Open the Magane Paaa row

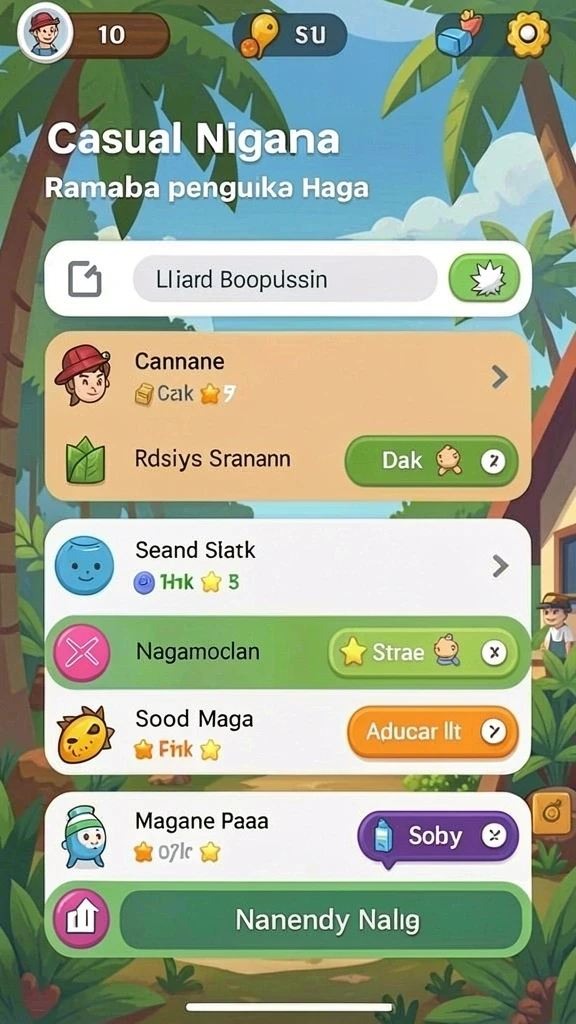click(287, 837)
